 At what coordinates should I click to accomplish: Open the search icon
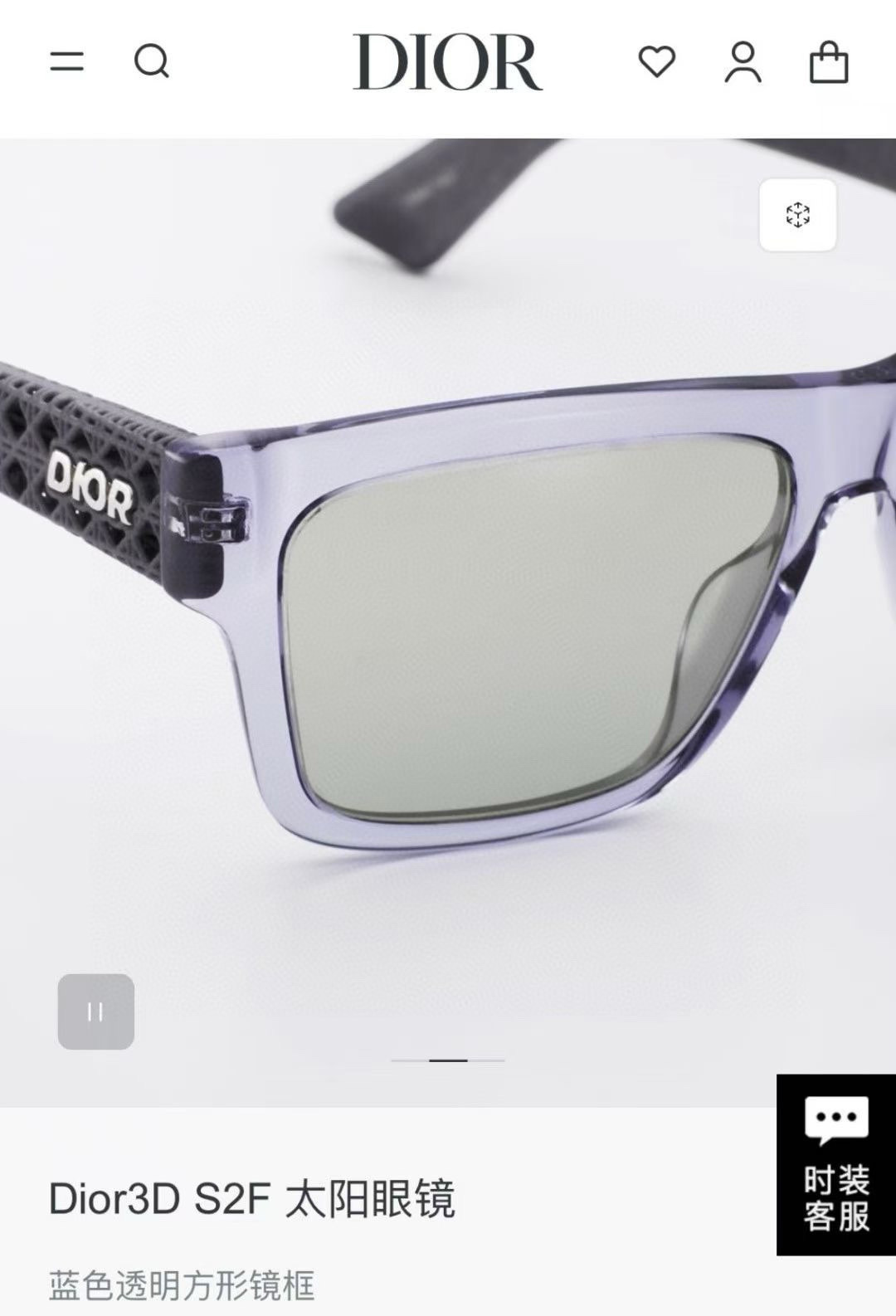152,61
